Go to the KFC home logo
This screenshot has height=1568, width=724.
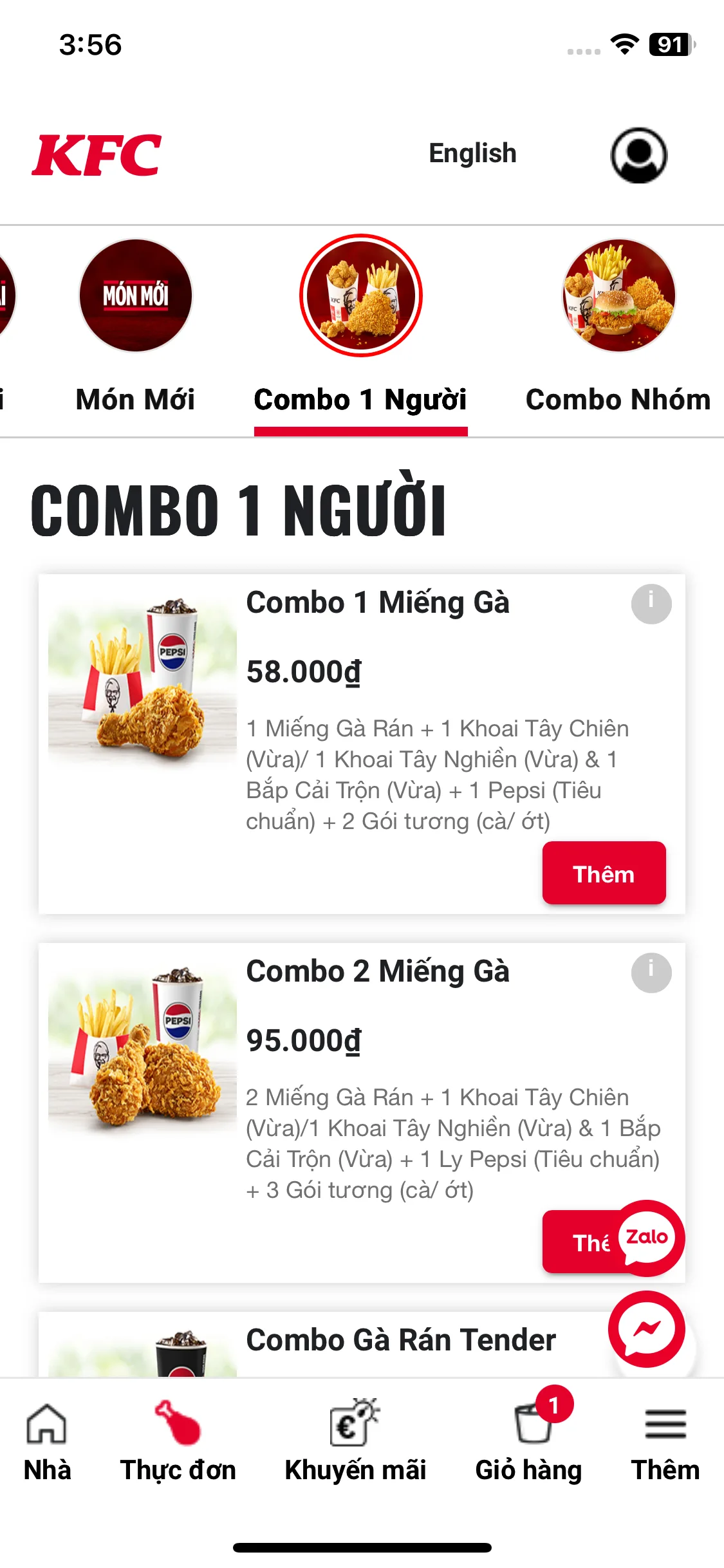(x=97, y=155)
